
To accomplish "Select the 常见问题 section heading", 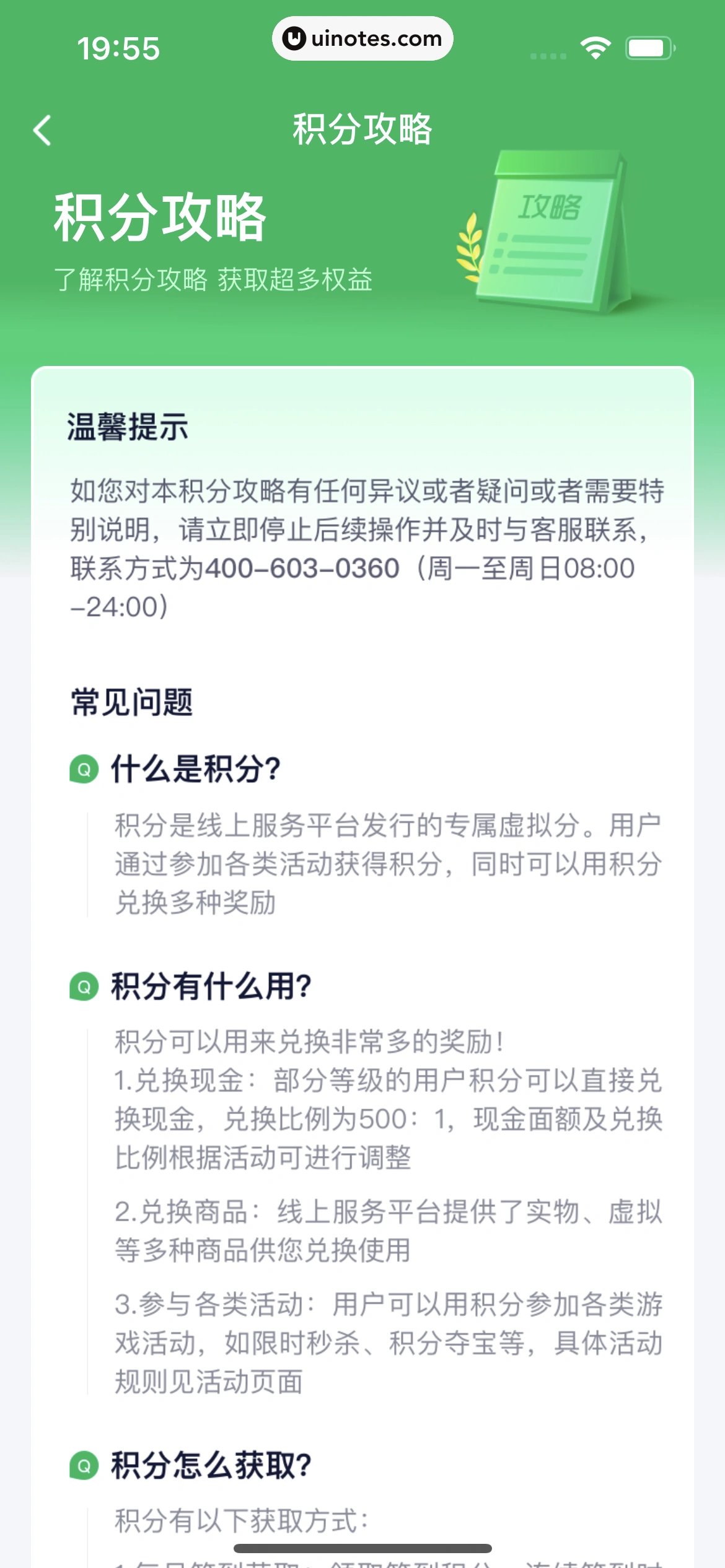I will [x=129, y=700].
